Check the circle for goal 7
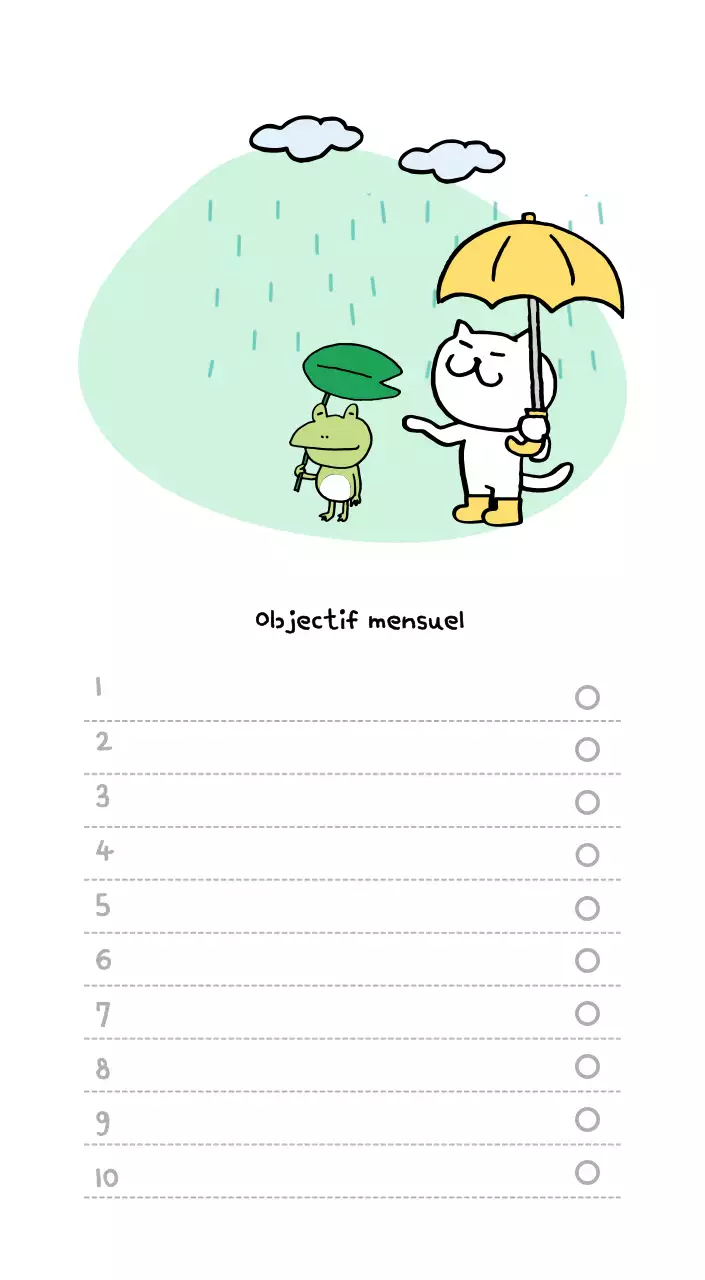705x1280 pixels. coord(587,1014)
